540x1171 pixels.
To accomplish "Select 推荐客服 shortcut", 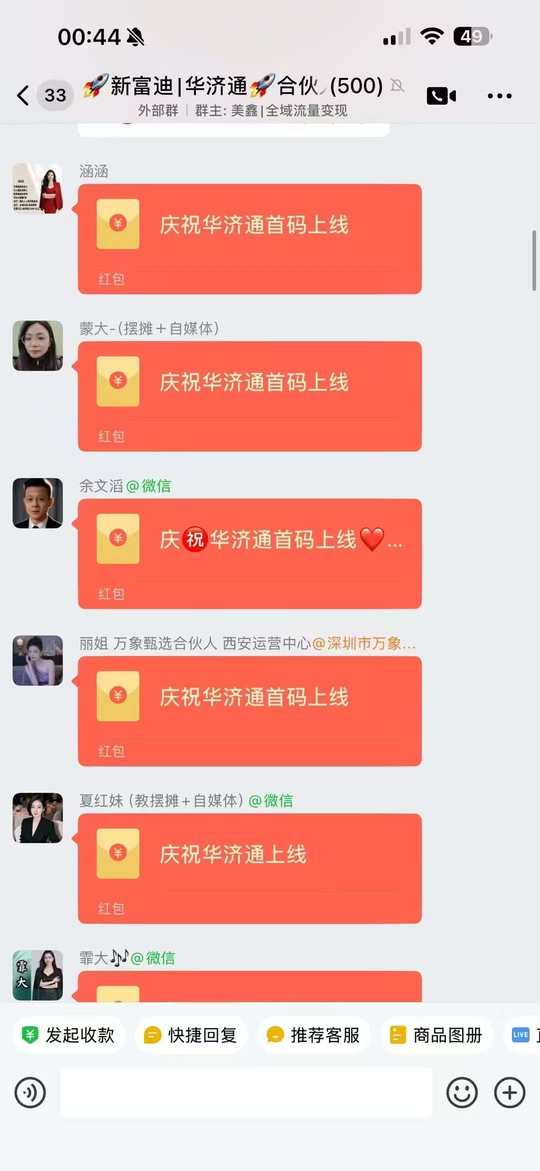I will coord(314,1035).
